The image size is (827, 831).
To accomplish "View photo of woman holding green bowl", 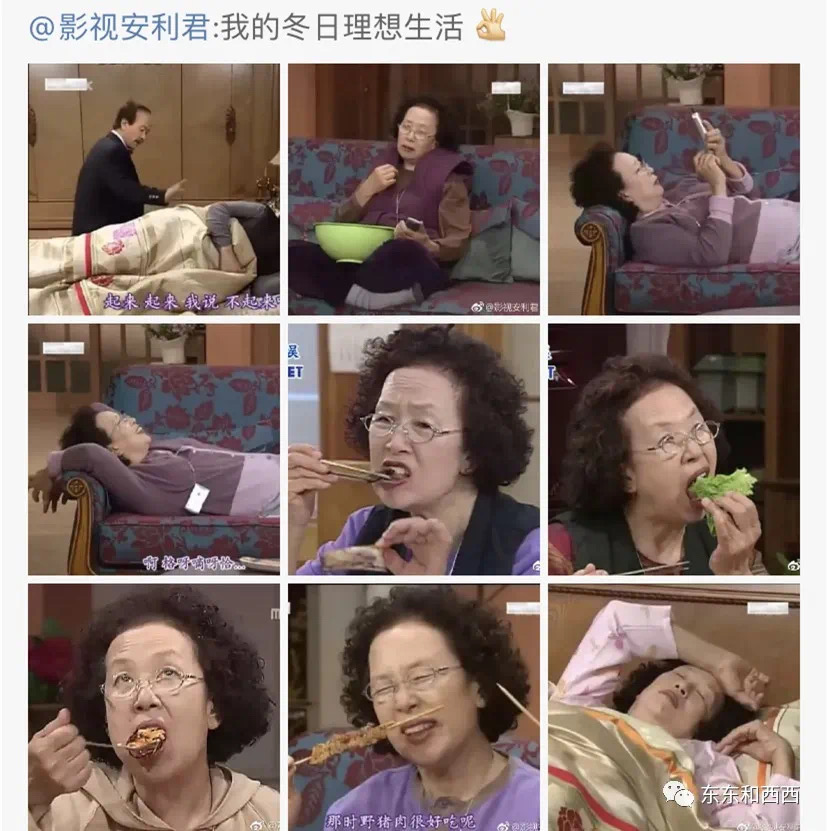I will tap(414, 189).
